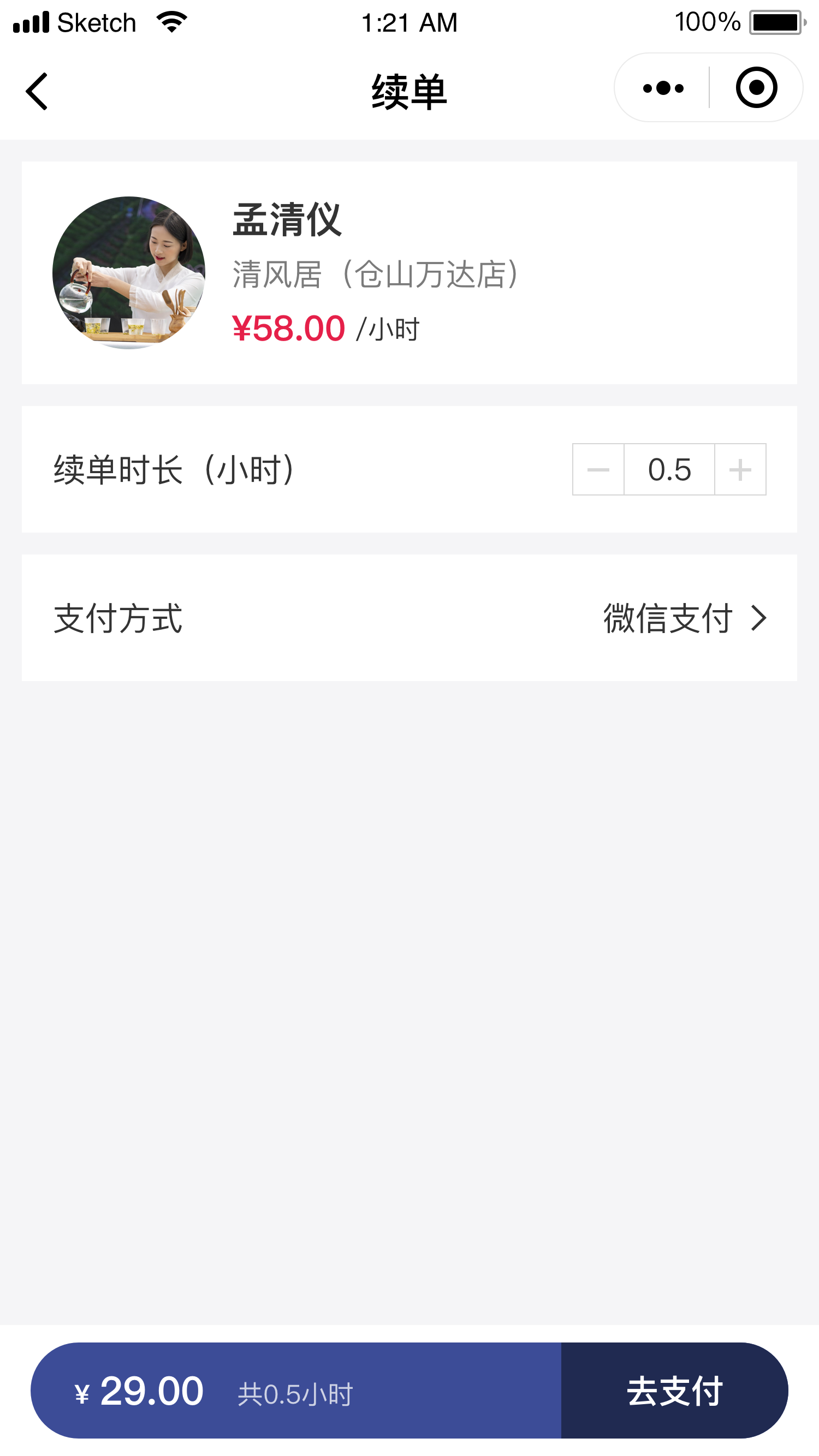The image size is (819, 1456).
Task: Open 孟清仪's profile card
Action: pyautogui.click(x=408, y=273)
